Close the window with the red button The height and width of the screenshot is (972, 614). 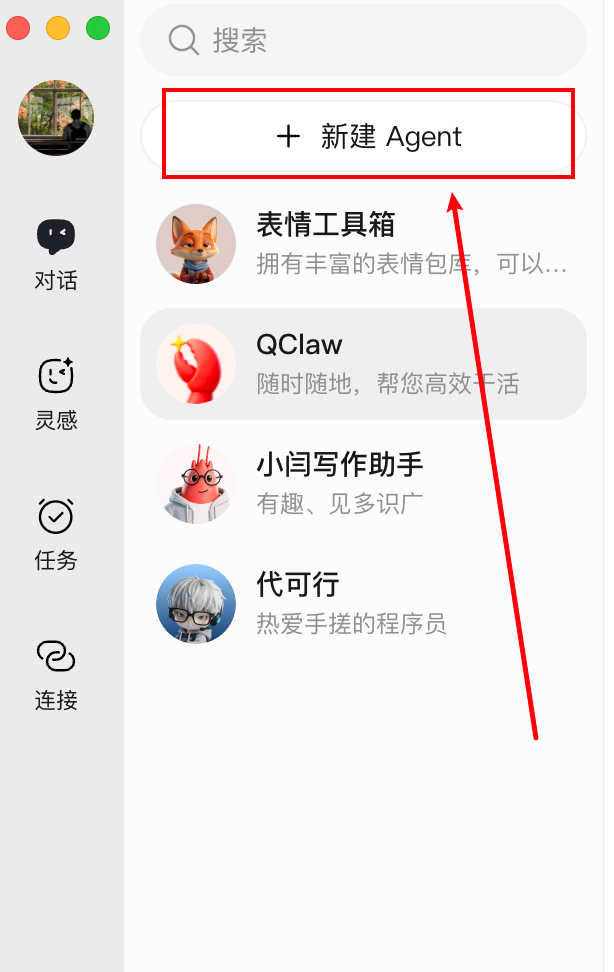pyautogui.click(x=18, y=28)
